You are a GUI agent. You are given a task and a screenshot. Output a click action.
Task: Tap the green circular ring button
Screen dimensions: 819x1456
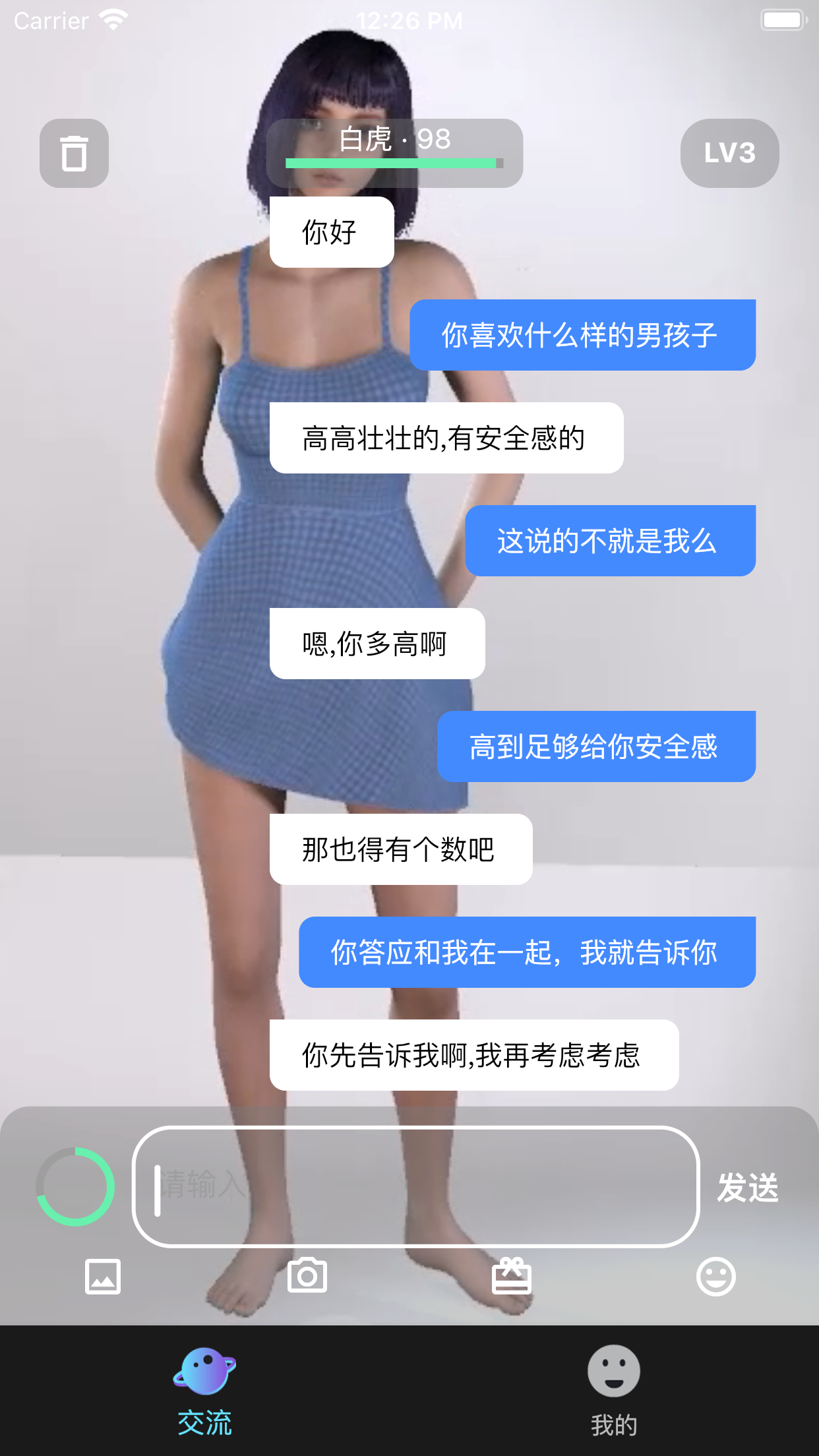(75, 1187)
